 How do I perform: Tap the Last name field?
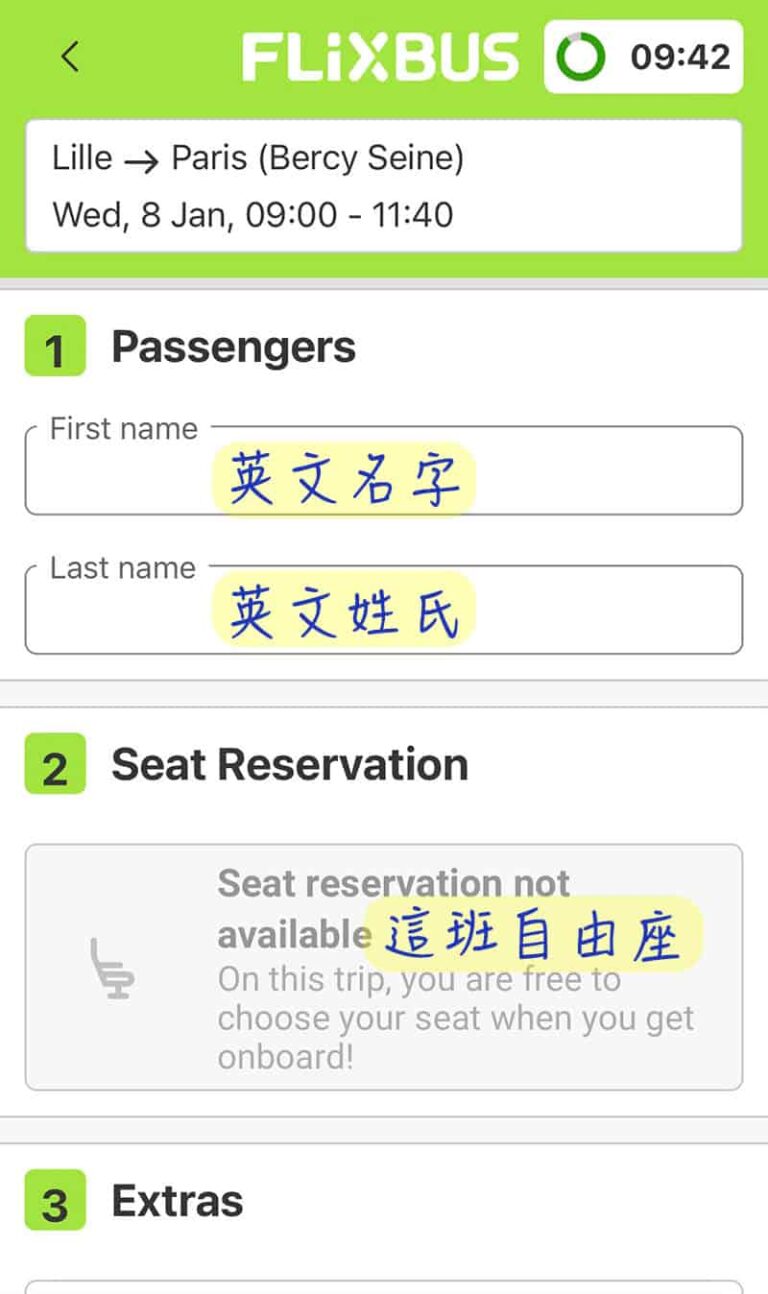point(384,610)
